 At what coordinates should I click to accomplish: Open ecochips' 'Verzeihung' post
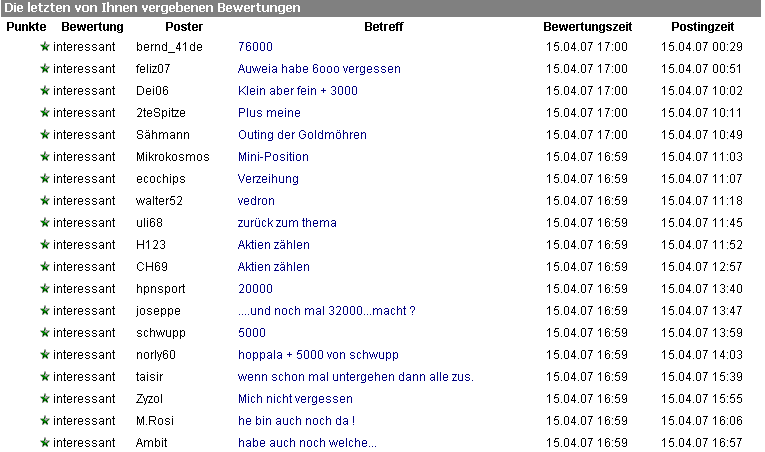point(268,179)
